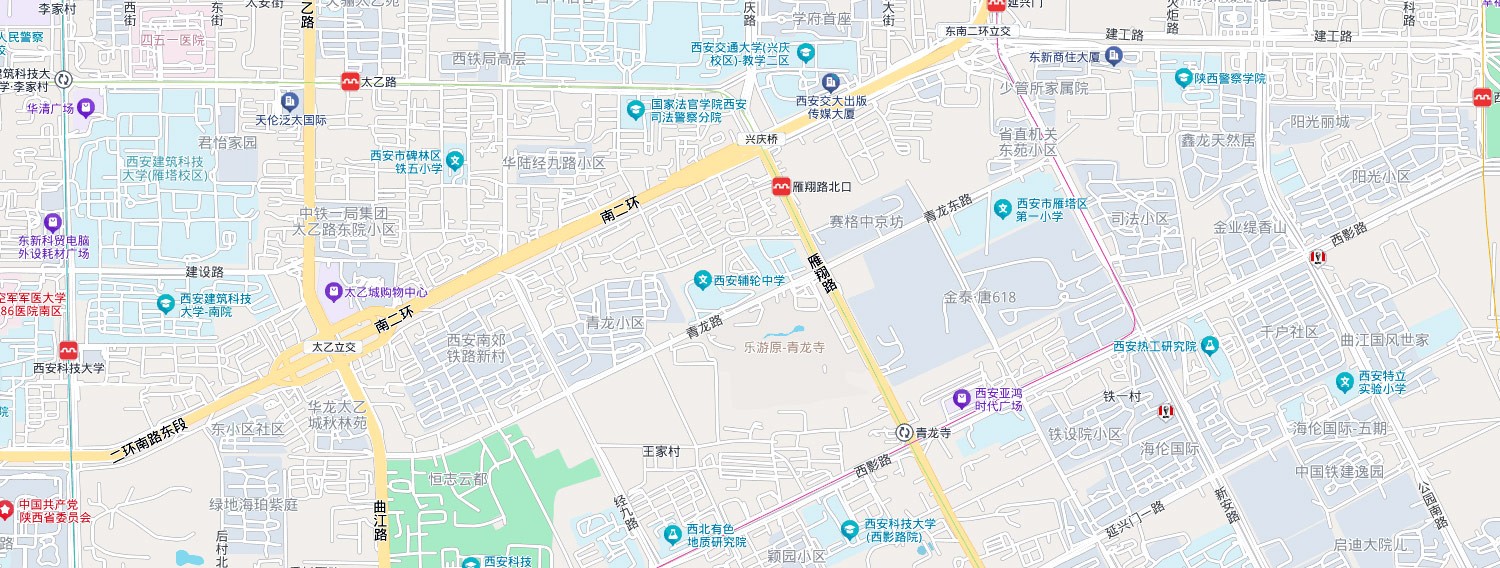
Task: Select the 西安市雁塔区第一小学 pin
Action: click(1002, 209)
